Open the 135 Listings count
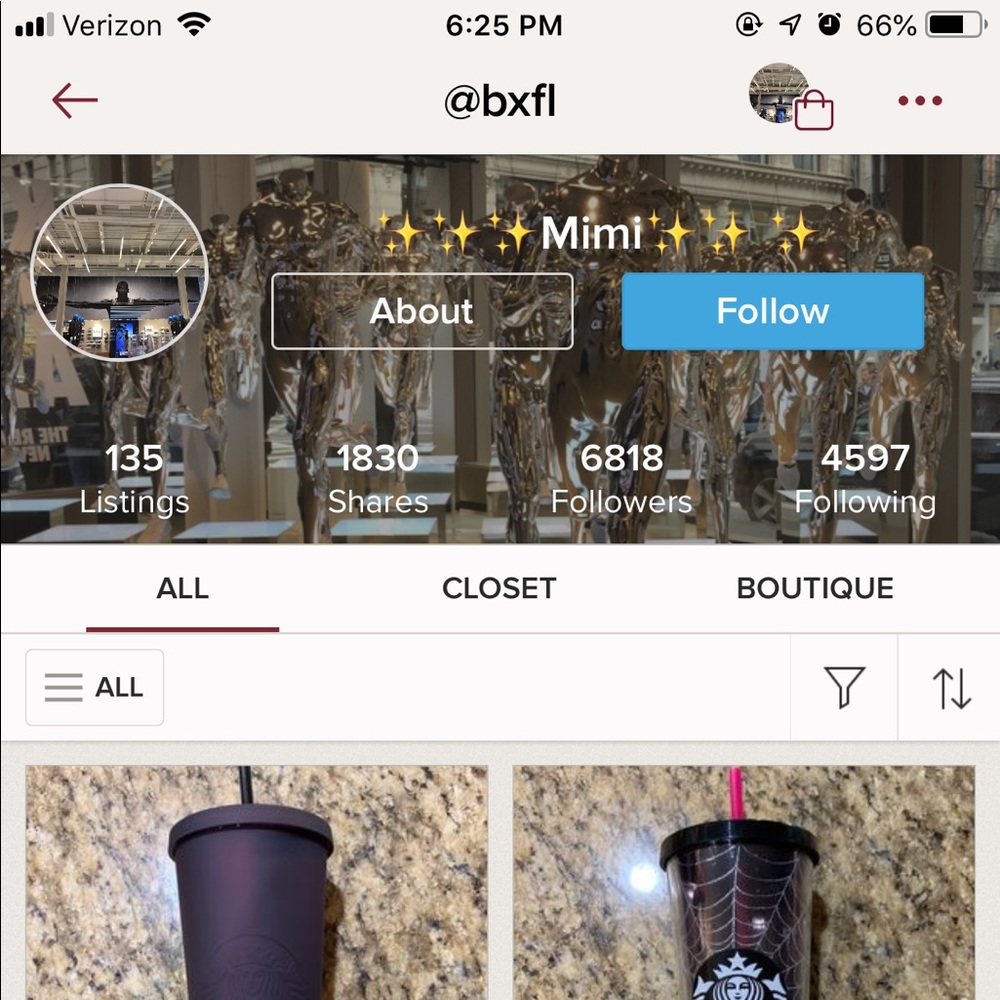 pos(134,479)
